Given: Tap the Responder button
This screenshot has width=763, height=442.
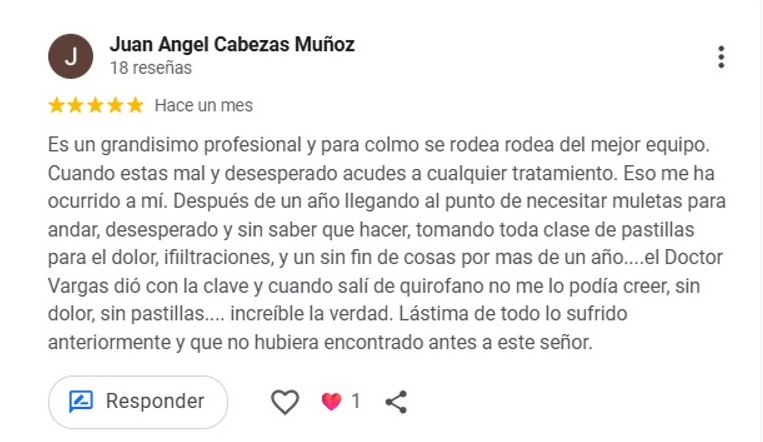Looking at the screenshot, I should coord(138,402).
